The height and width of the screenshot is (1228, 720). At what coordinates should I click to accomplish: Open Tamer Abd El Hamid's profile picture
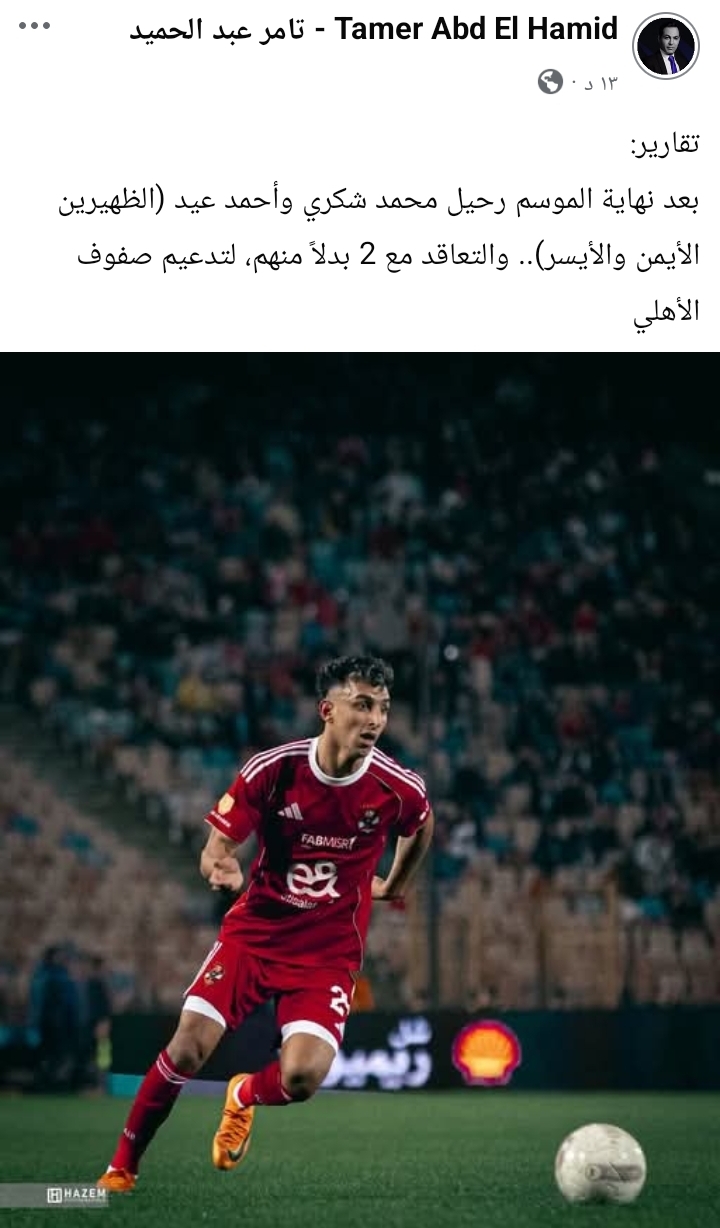[x=666, y=46]
